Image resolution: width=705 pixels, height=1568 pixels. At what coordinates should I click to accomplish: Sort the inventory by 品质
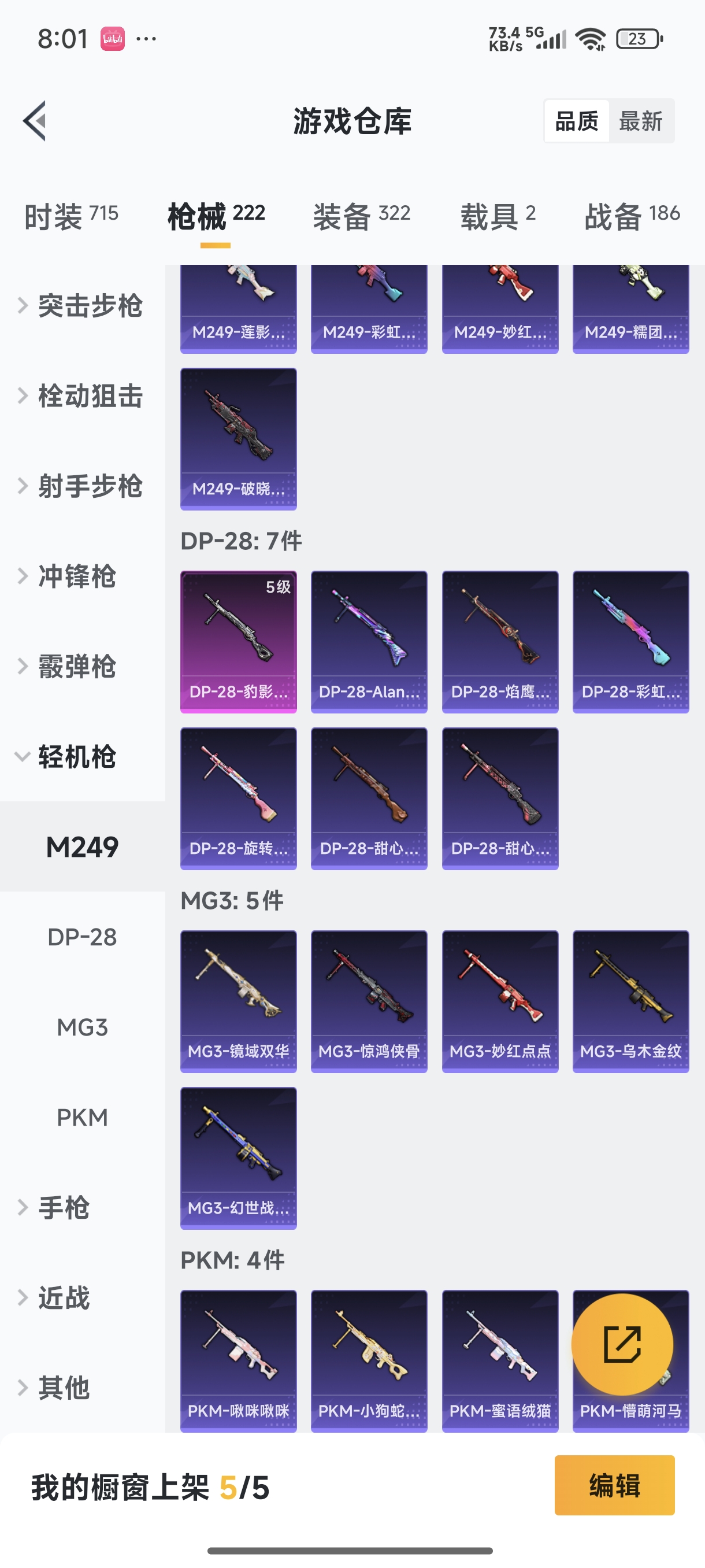click(x=576, y=121)
